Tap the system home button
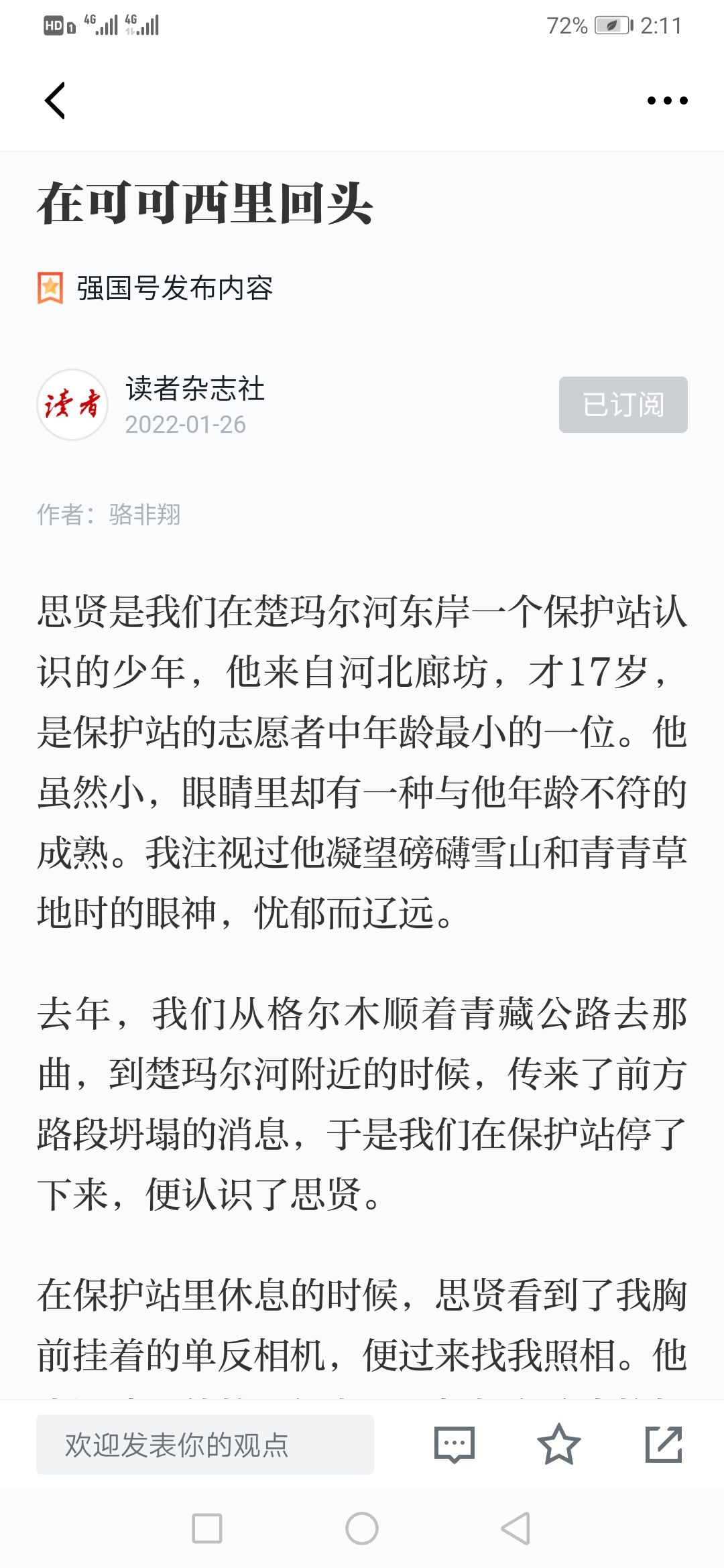This screenshot has height=1568, width=724. coord(362,1528)
